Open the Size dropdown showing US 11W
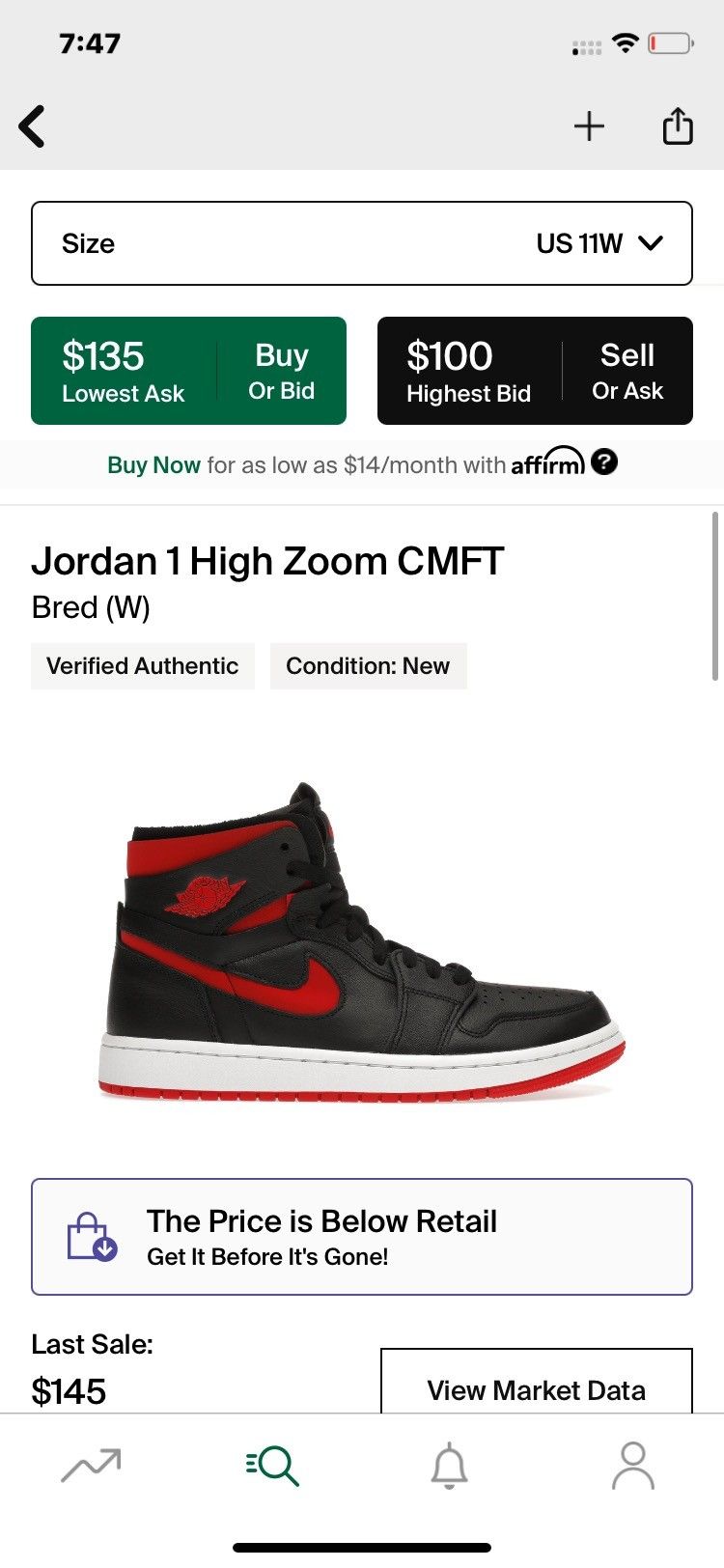This screenshot has width=724, height=1568. pos(362,243)
